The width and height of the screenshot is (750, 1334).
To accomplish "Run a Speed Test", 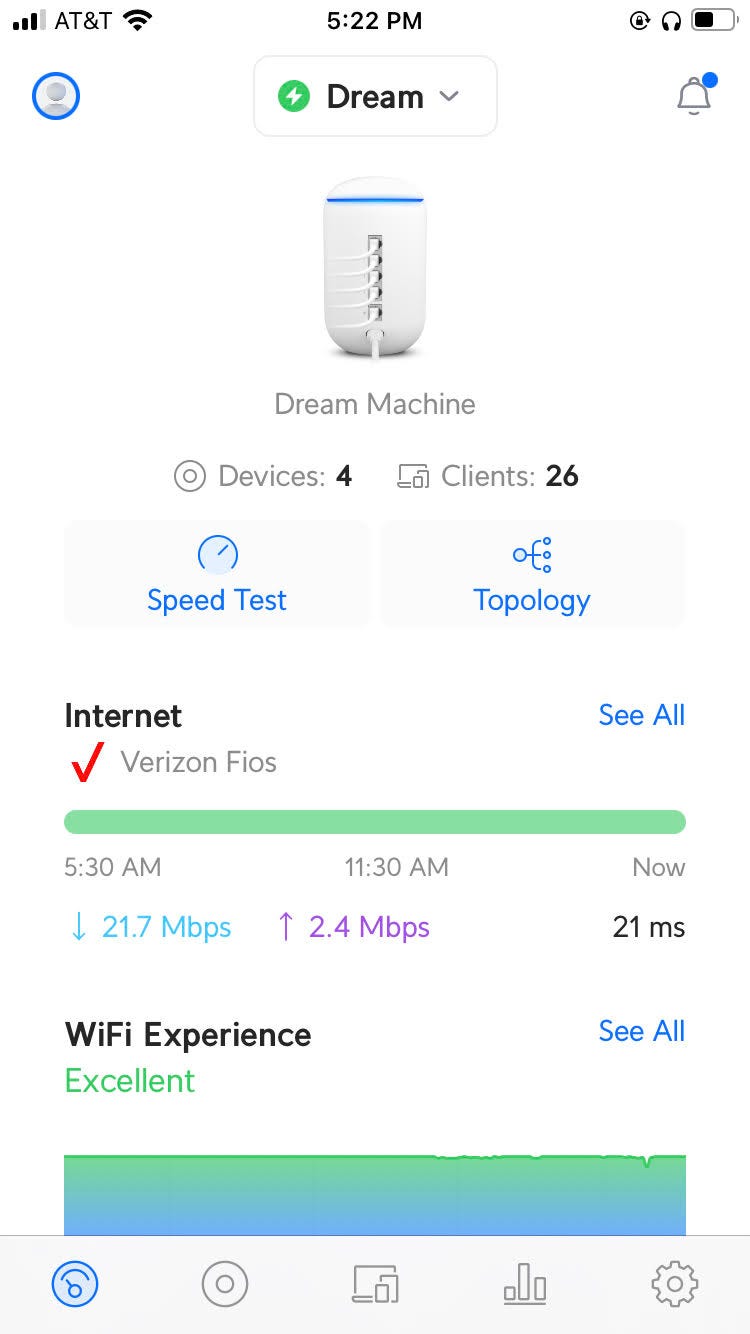I will (x=217, y=575).
